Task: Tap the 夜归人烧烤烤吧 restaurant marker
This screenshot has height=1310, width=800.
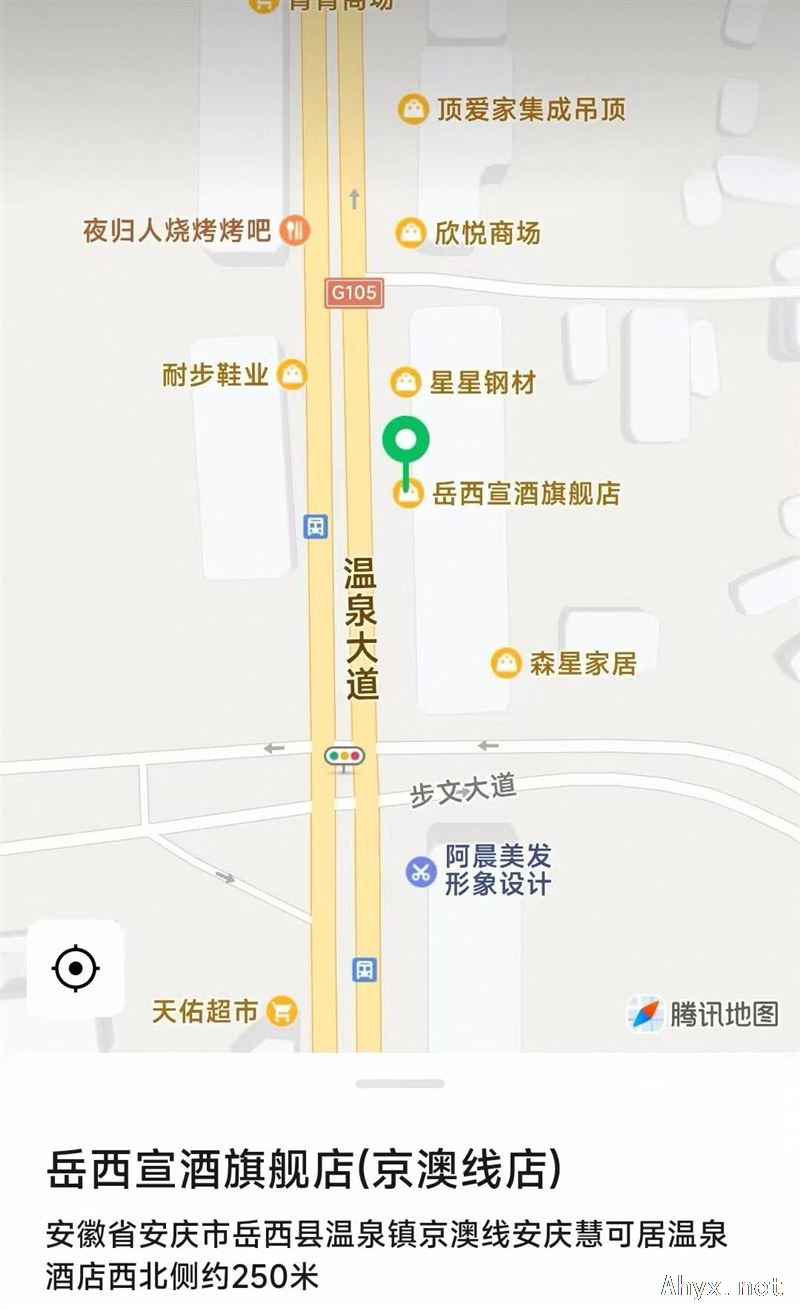Action: [x=294, y=231]
